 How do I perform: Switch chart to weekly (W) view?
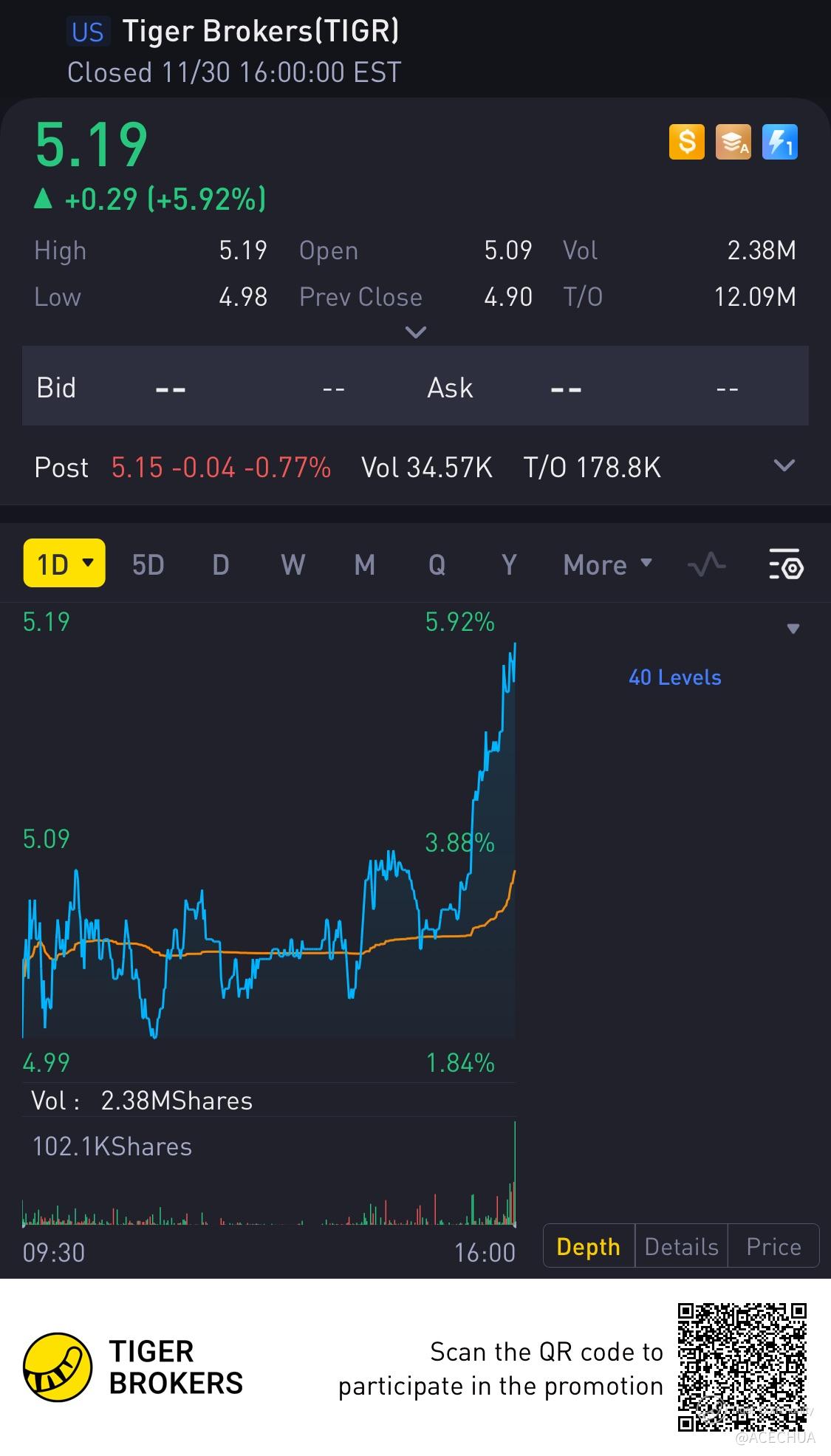[x=293, y=565]
